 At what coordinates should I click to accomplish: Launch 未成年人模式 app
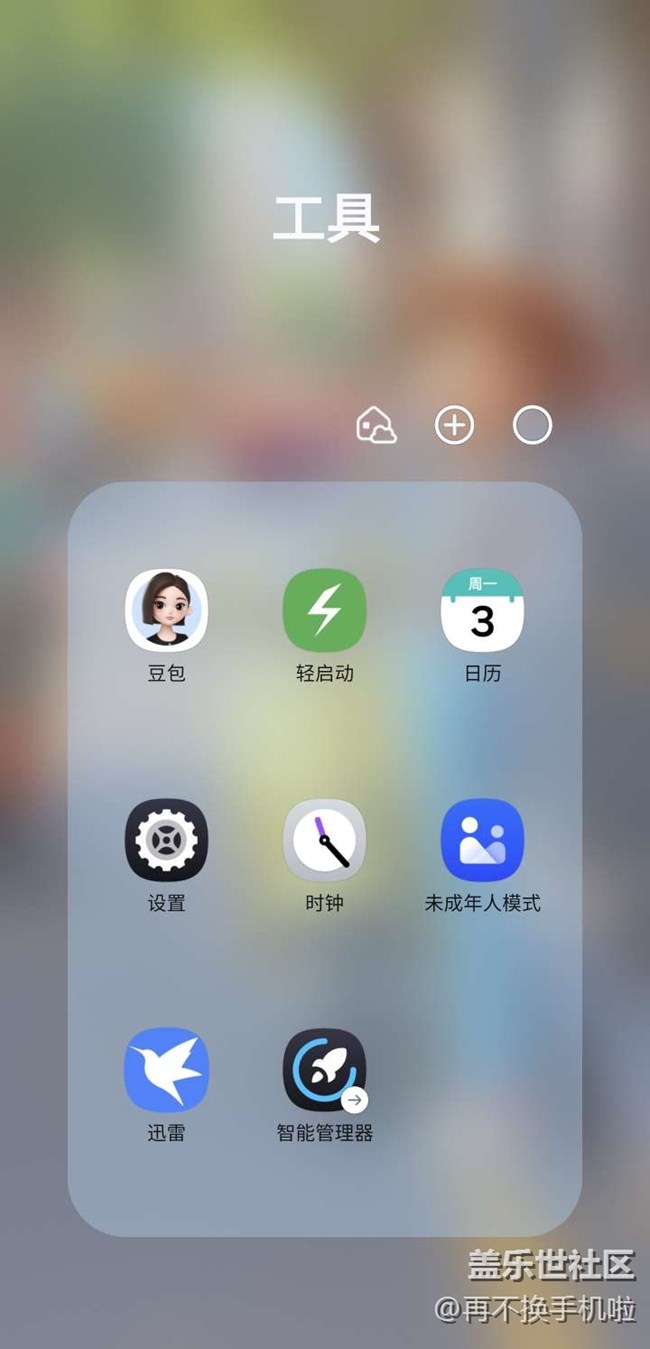(483, 840)
